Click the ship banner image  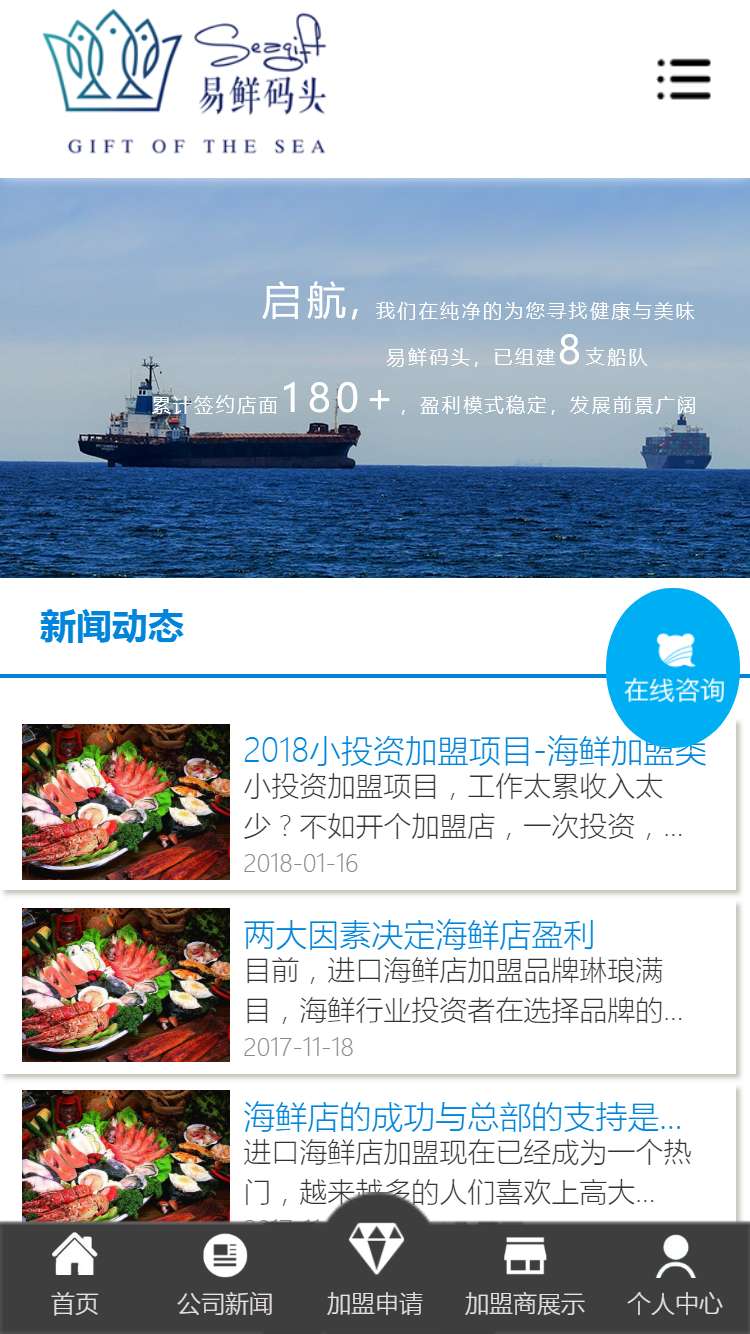tap(375, 378)
